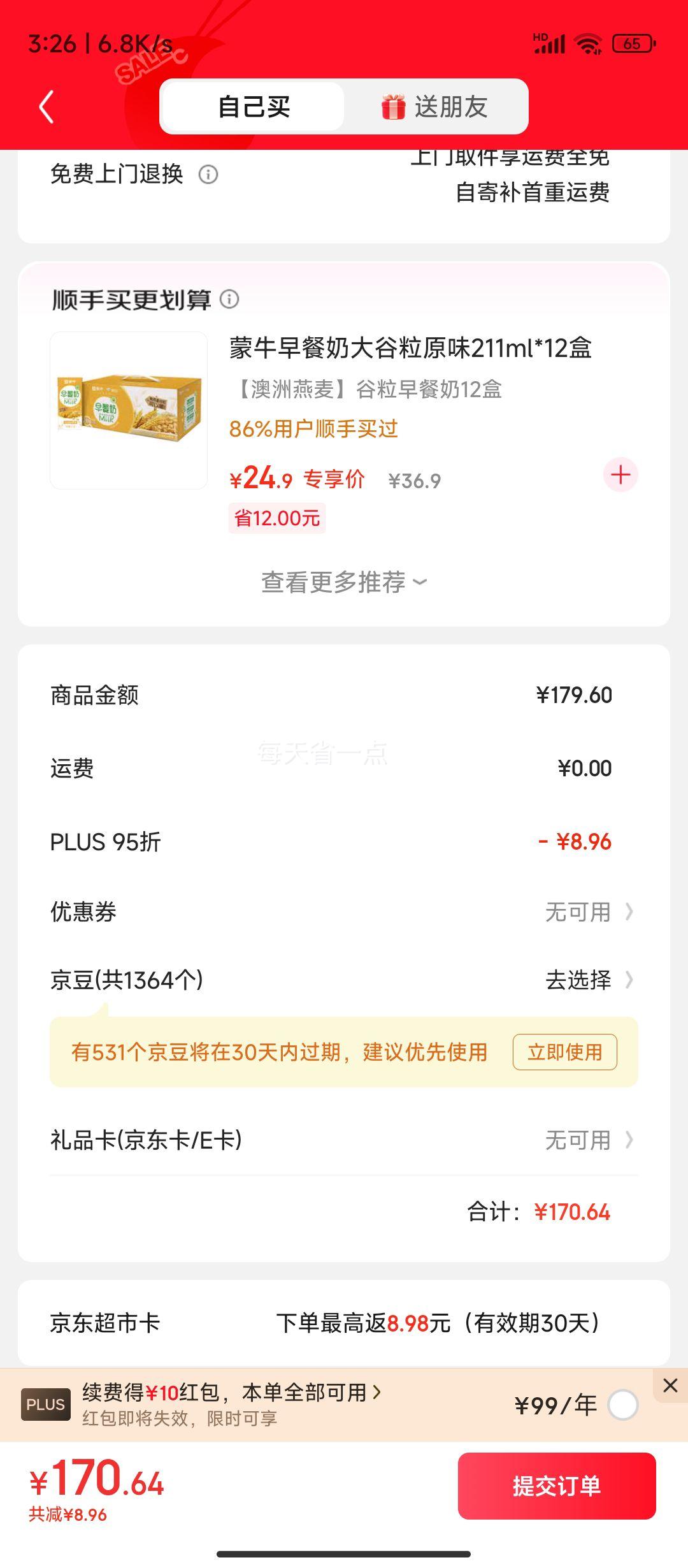
Task: Select the 自己买 tab
Action: click(x=254, y=106)
